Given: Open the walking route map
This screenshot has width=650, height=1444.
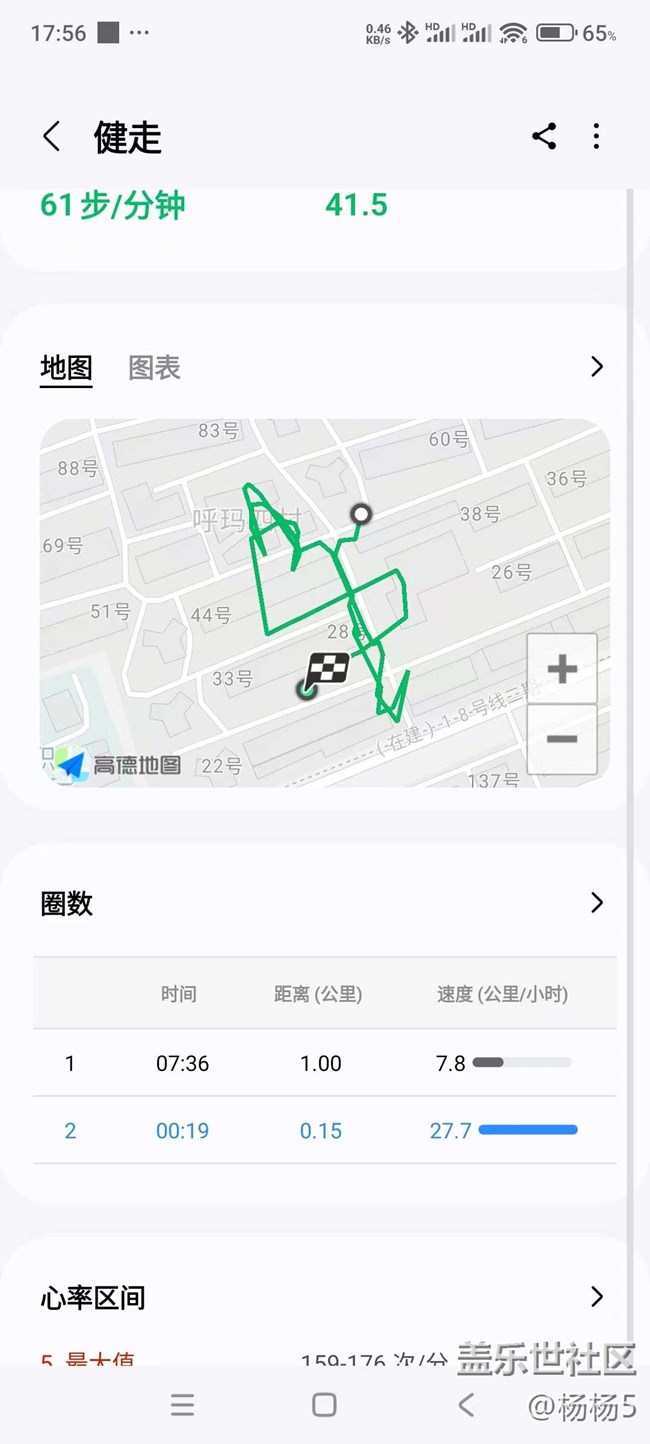Looking at the screenshot, I should click(325, 603).
